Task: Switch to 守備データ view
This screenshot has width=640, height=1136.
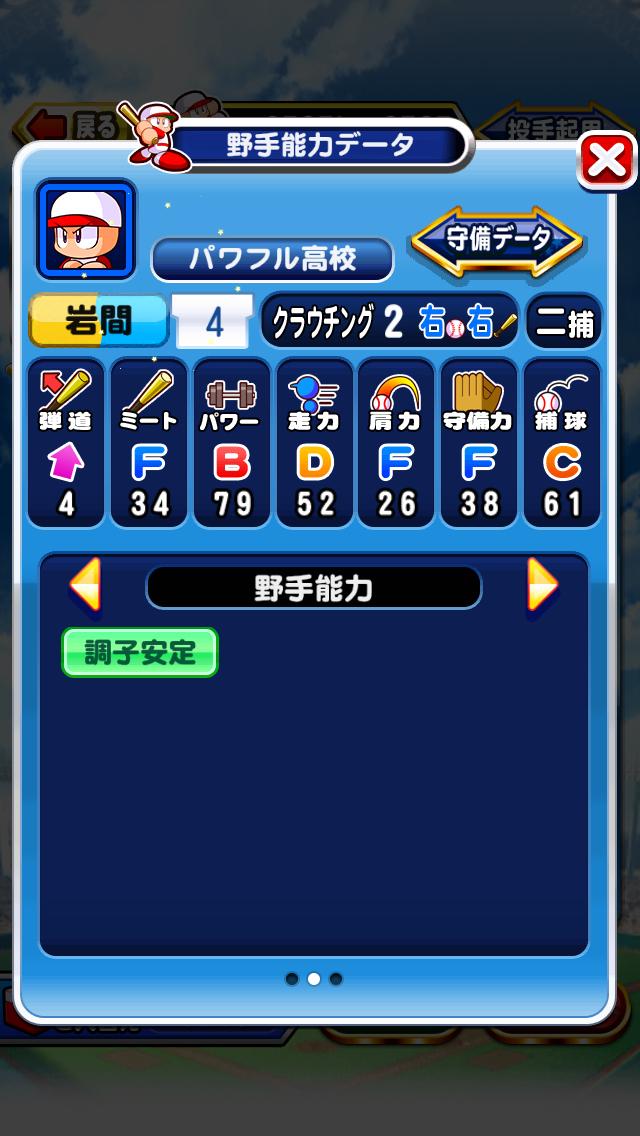Action: point(497,240)
